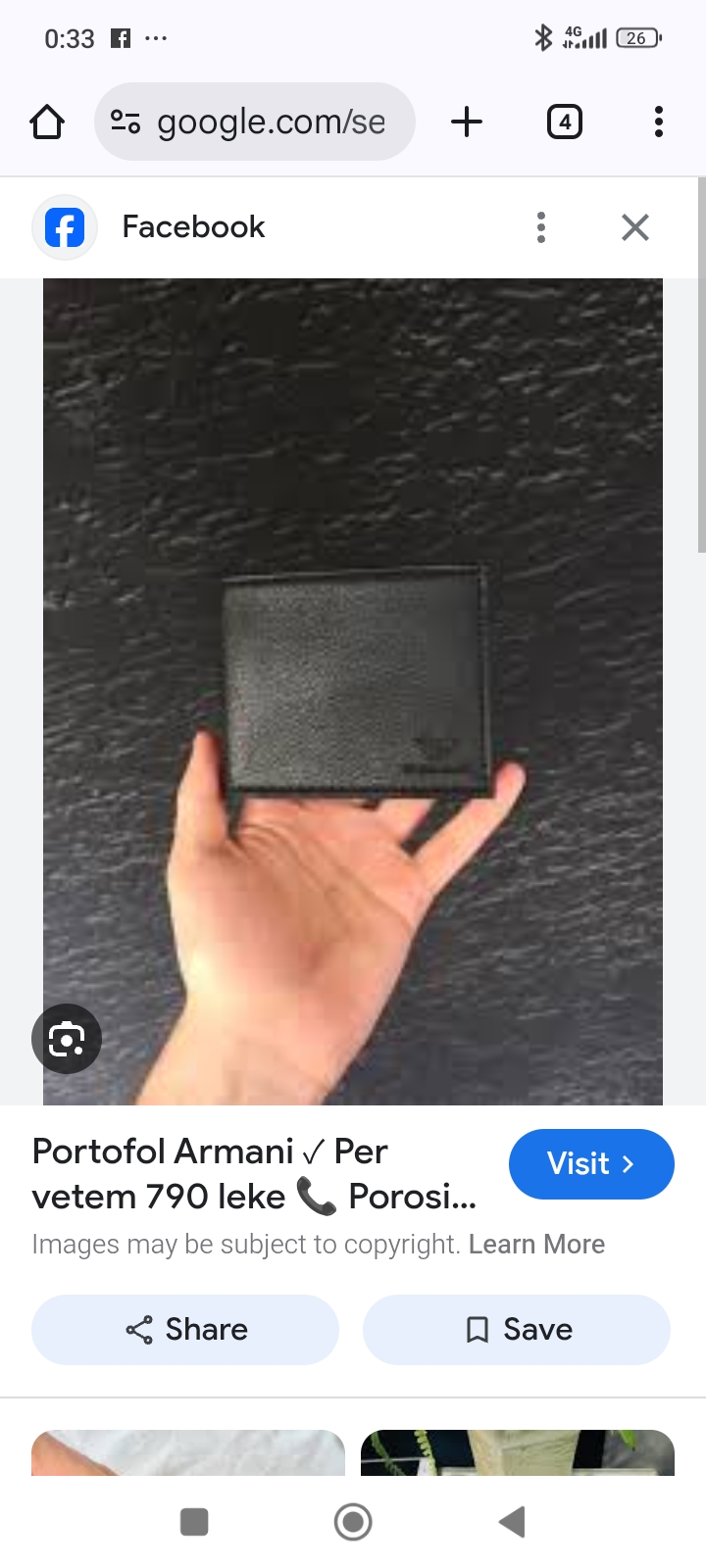This screenshot has height=1568, width=706.
Task: Open the Portofol Armani wallet image
Action: pos(353,686)
